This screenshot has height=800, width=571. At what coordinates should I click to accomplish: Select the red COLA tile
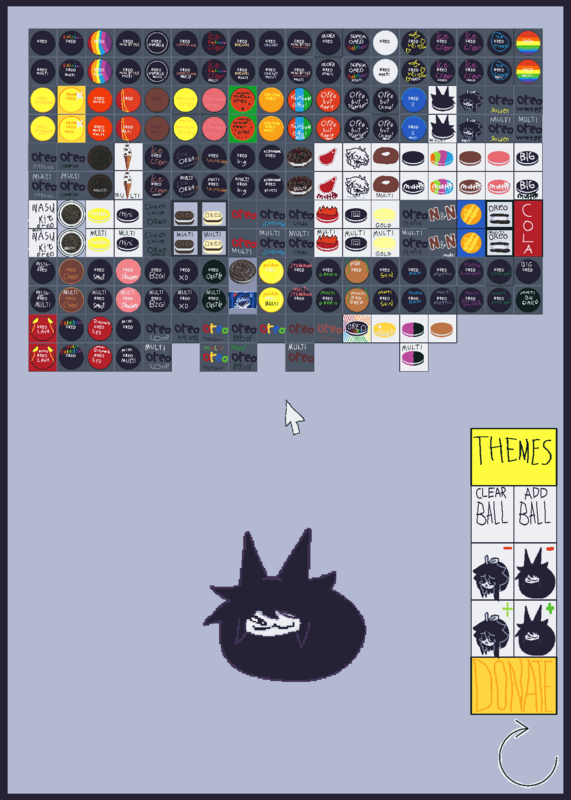click(x=528, y=228)
